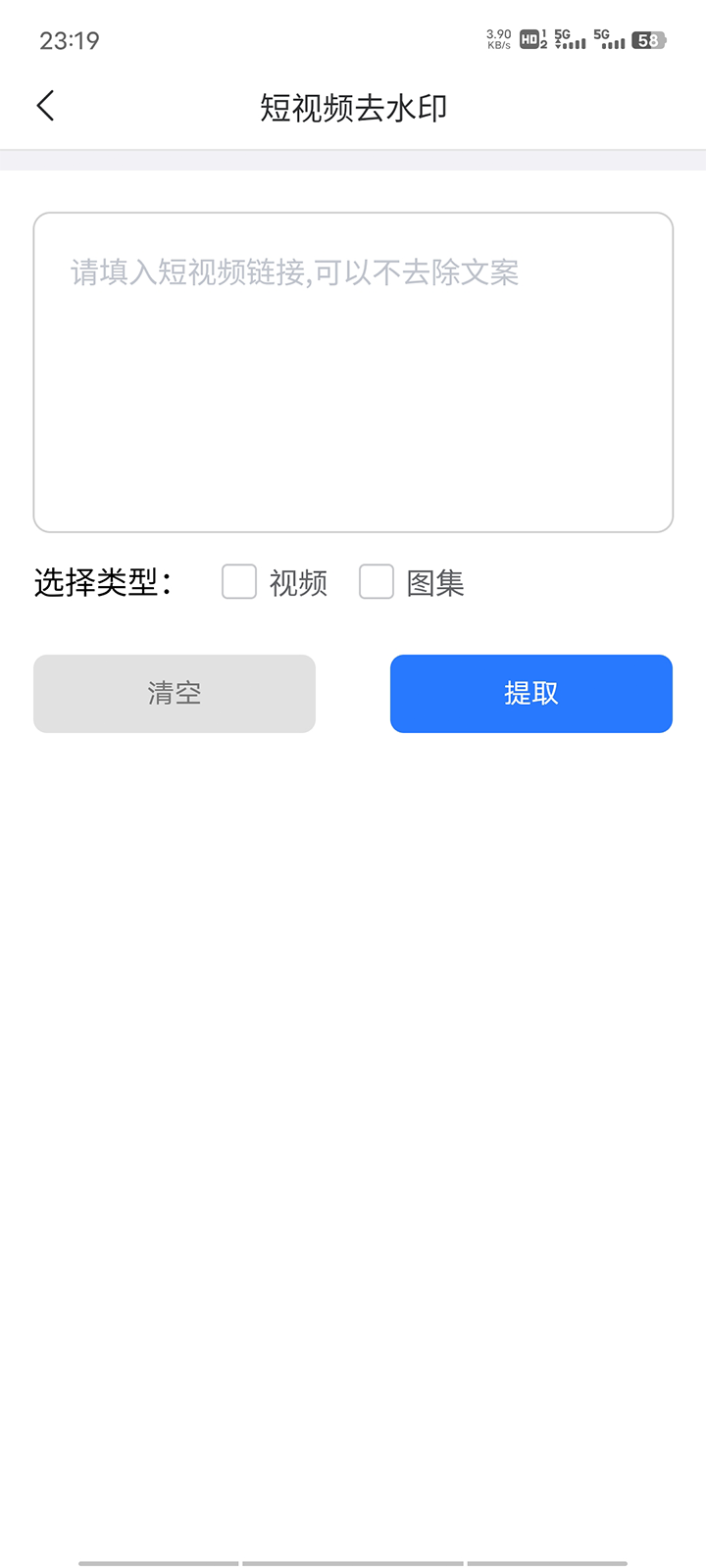Click the battery indicator showing 58

point(648,41)
